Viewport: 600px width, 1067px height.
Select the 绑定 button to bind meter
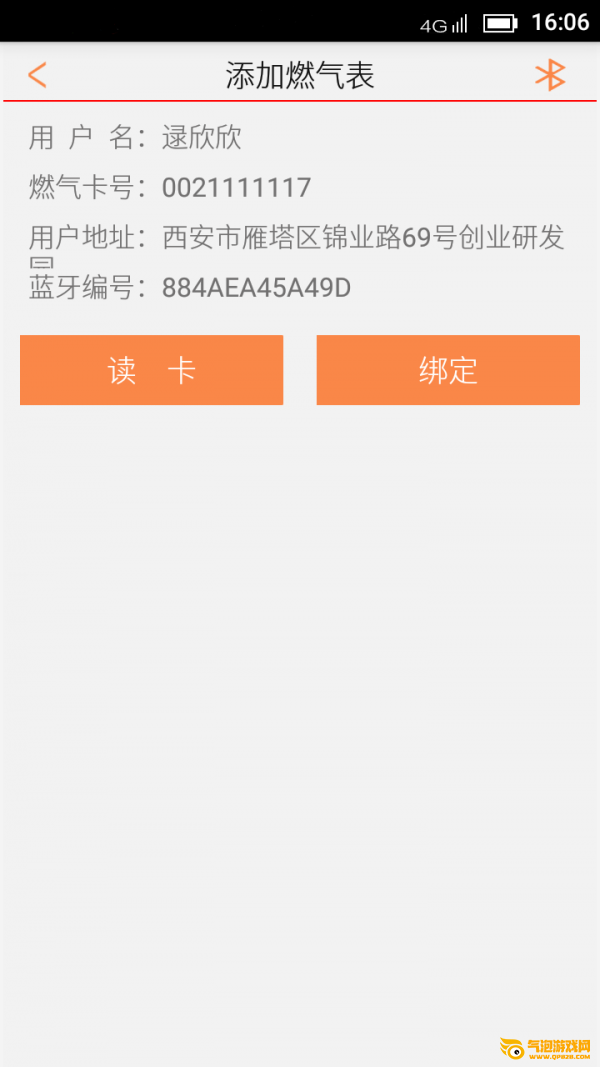point(448,370)
